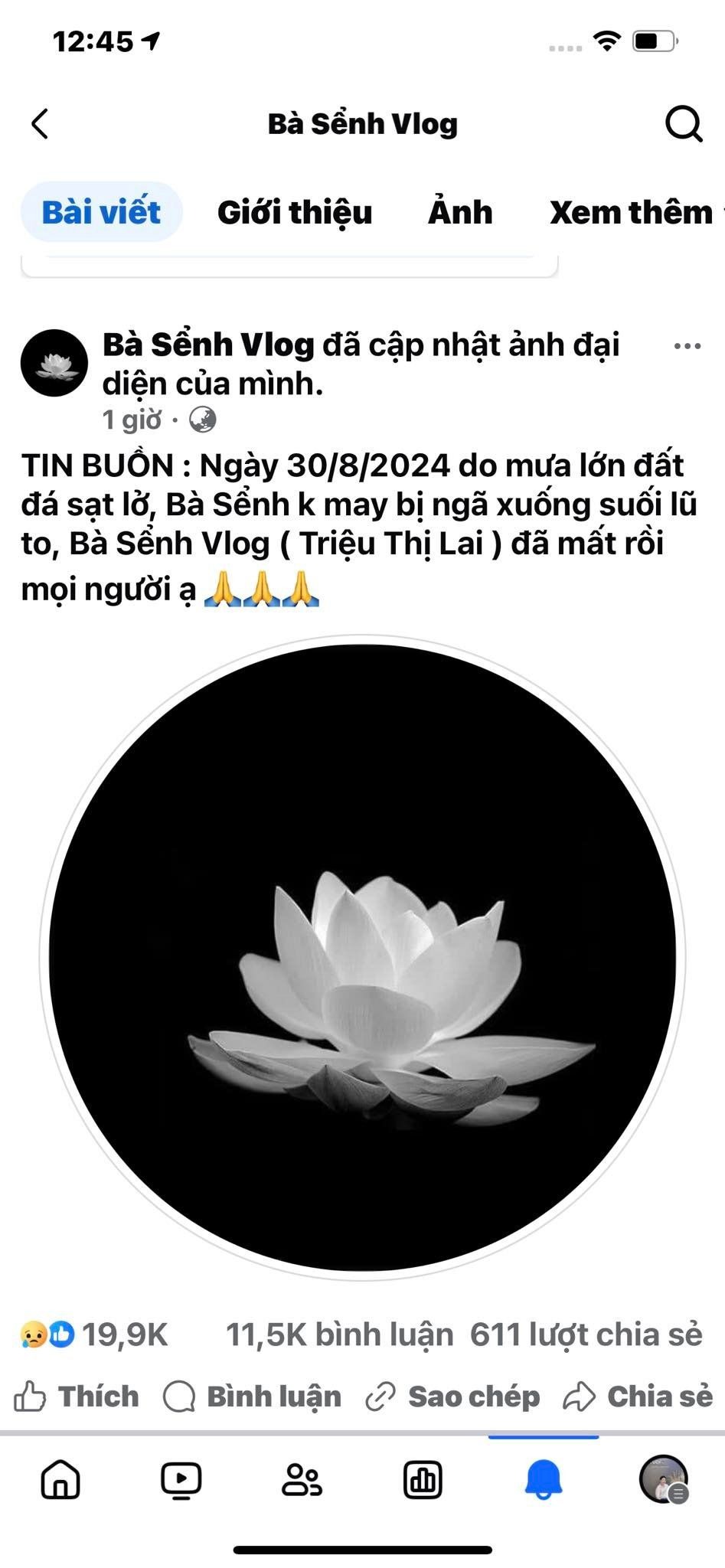Screen dimensions: 725x1568
Task: Switch to the Giới thiệu tab
Action: pyautogui.click(x=295, y=212)
